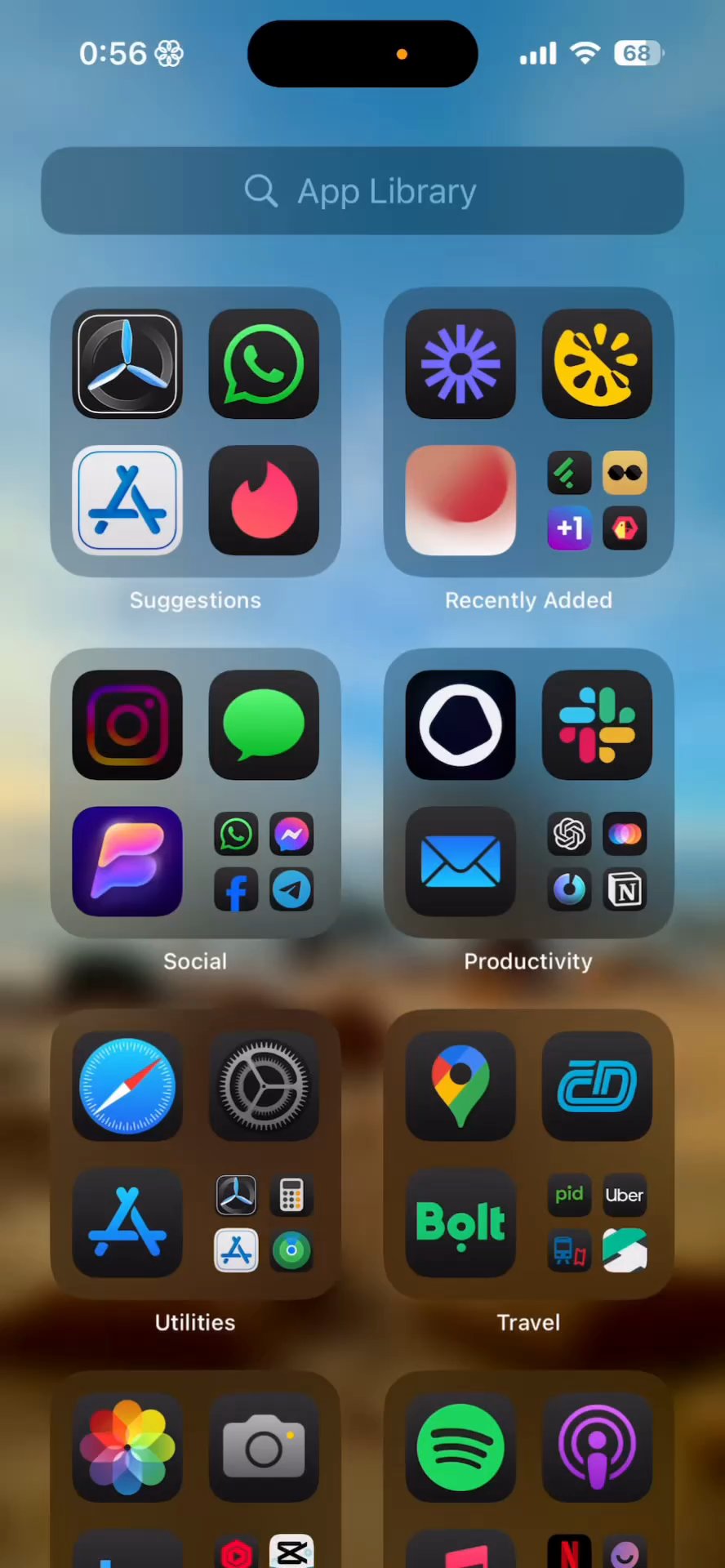Open the Mail app

460,862
